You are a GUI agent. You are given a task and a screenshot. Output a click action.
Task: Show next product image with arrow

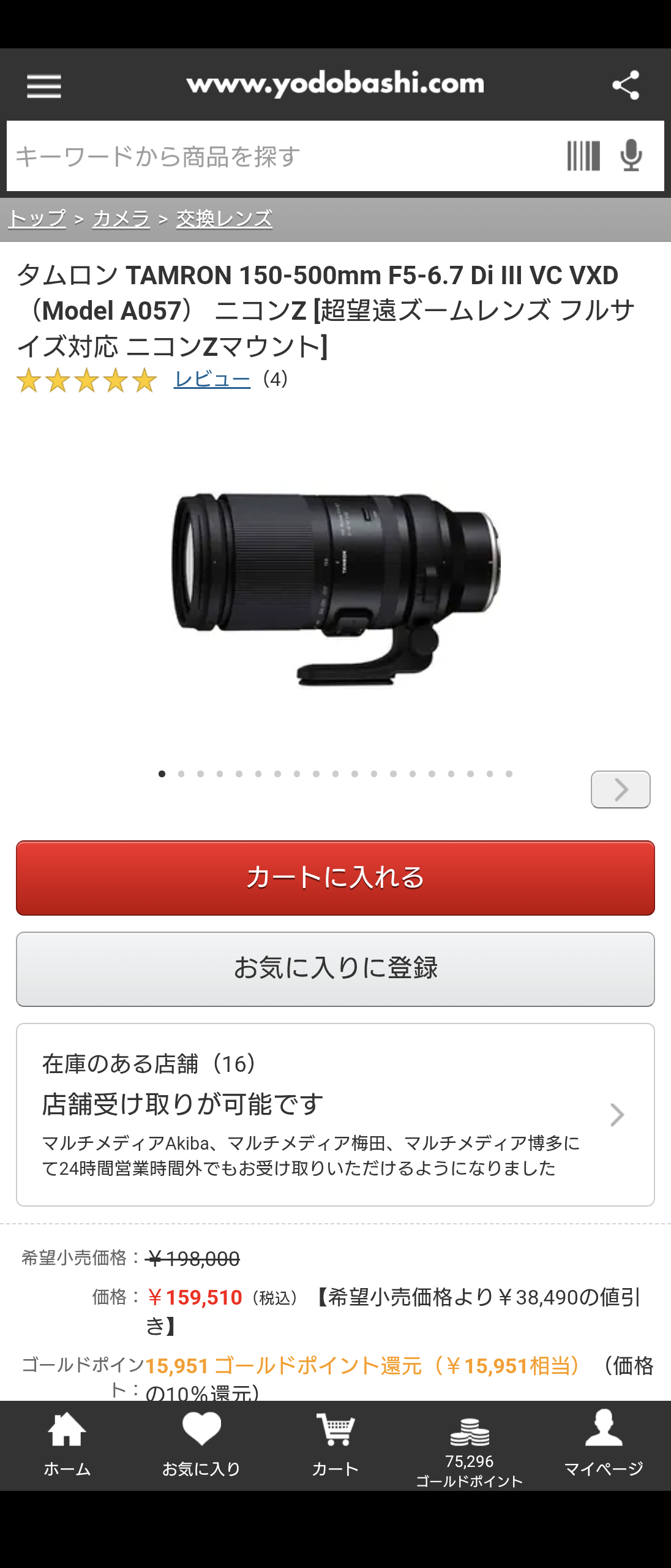pos(620,790)
